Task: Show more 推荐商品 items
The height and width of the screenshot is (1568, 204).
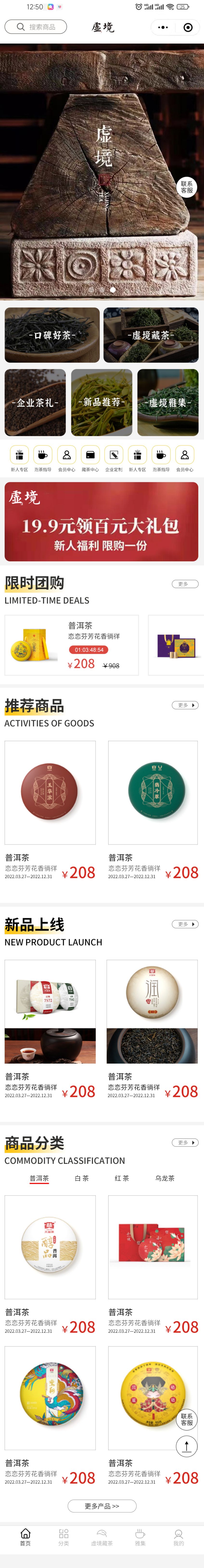Action: [x=185, y=705]
